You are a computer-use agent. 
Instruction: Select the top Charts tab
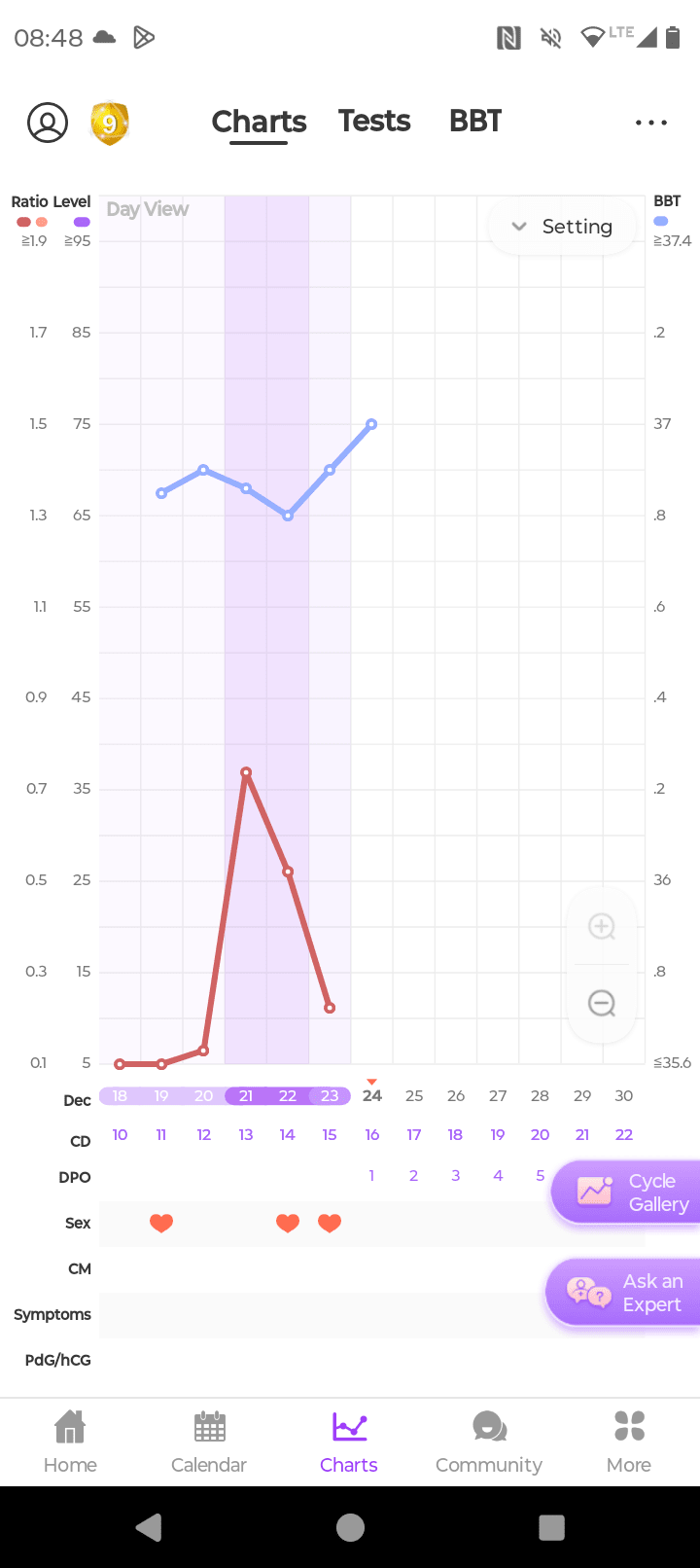[259, 123]
